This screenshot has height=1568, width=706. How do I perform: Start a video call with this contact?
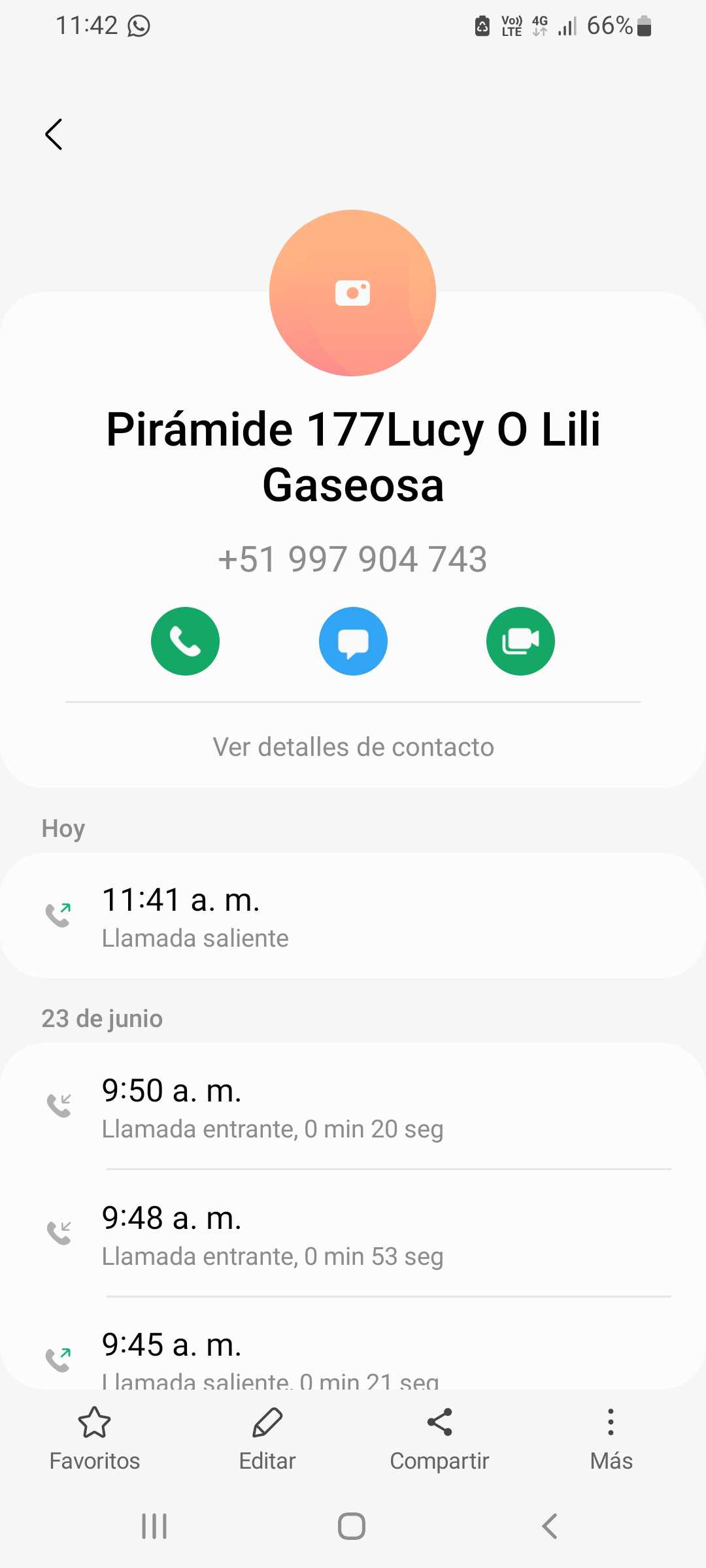pos(520,641)
